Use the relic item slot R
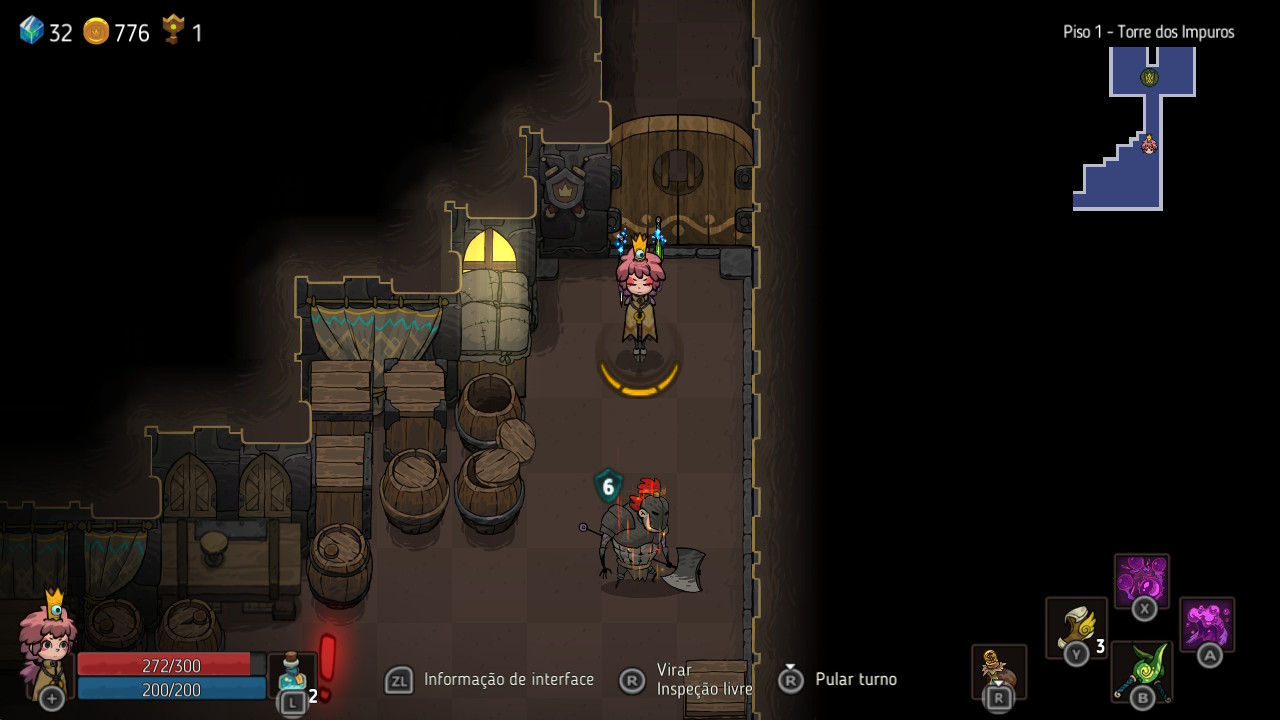The image size is (1280, 720). point(998,673)
